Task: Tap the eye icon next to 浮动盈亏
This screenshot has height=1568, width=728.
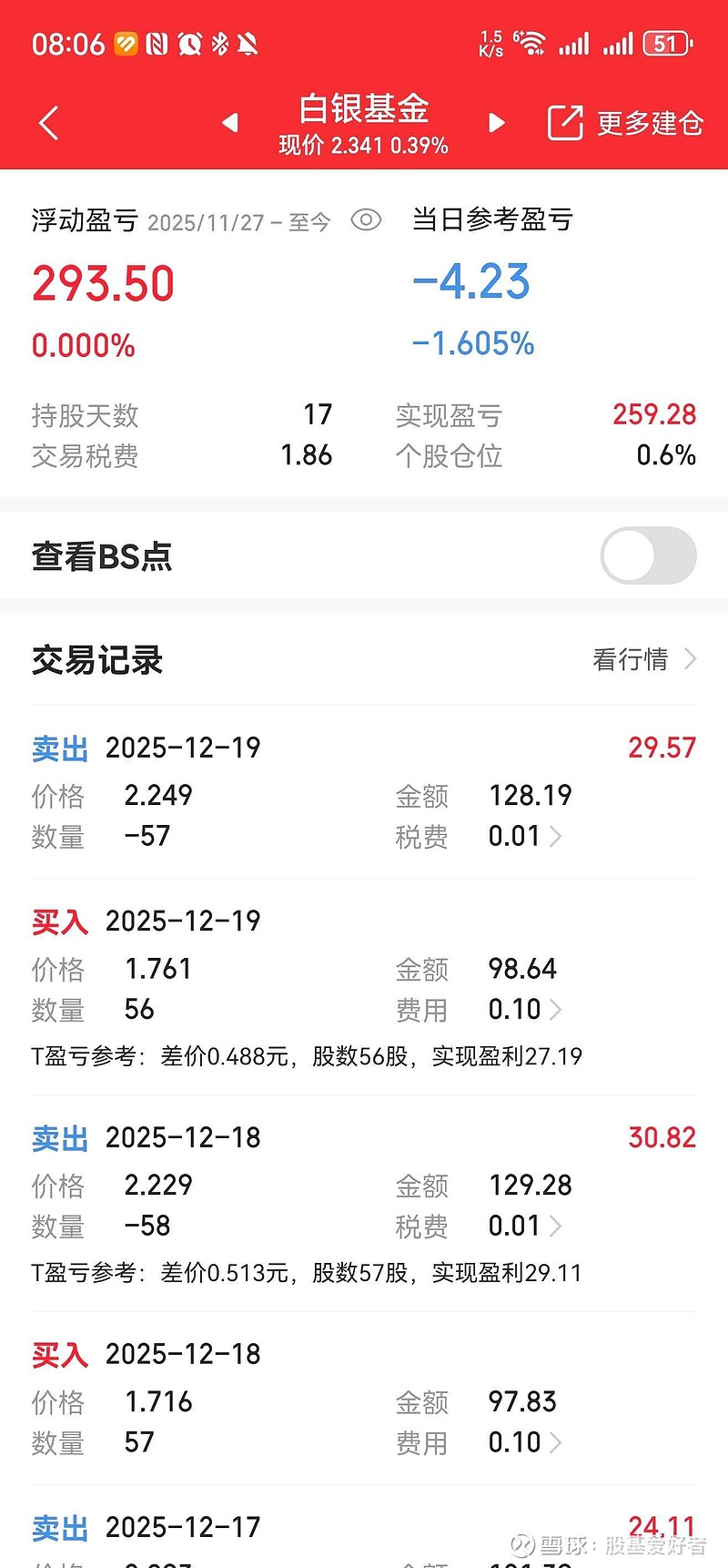Action: click(366, 220)
